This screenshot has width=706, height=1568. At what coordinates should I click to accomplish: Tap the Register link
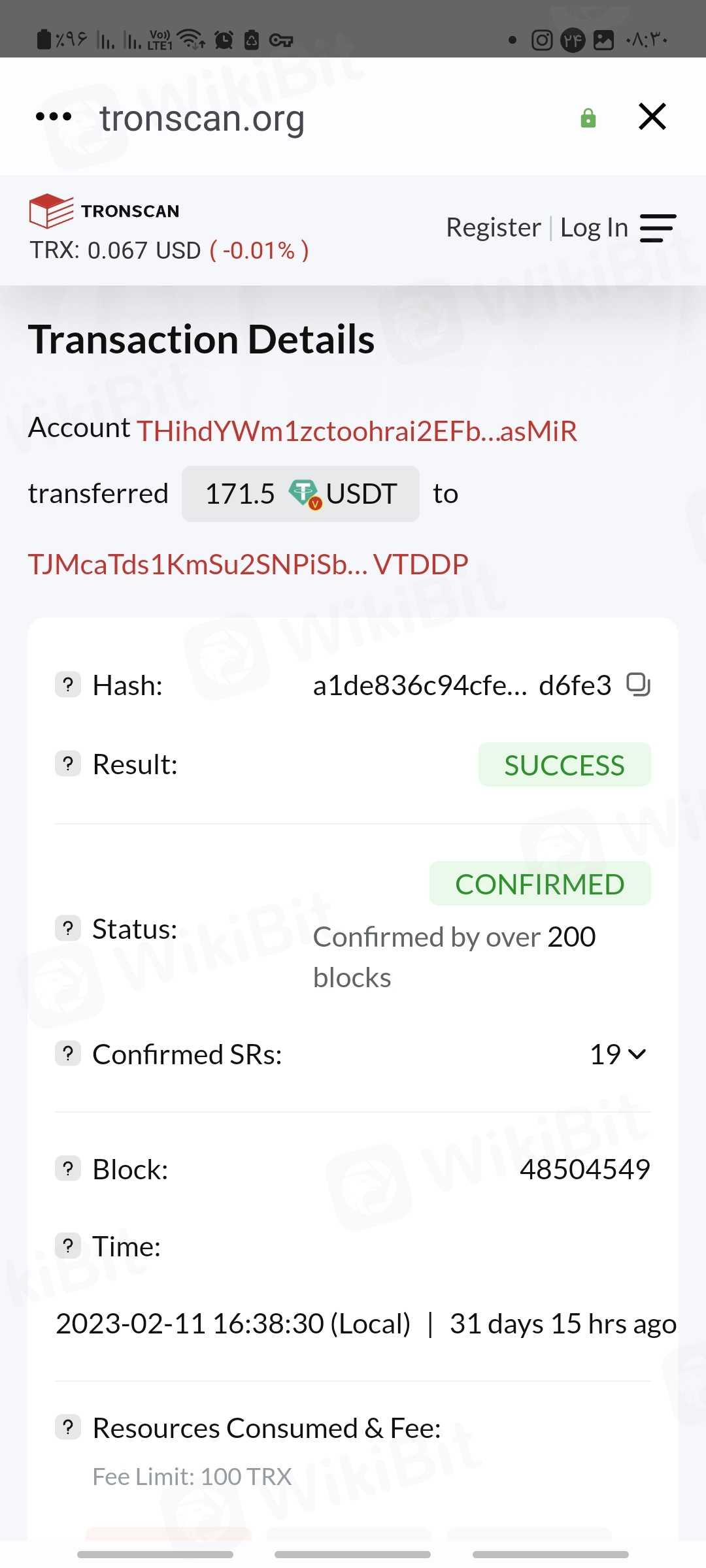[x=493, y=227]
